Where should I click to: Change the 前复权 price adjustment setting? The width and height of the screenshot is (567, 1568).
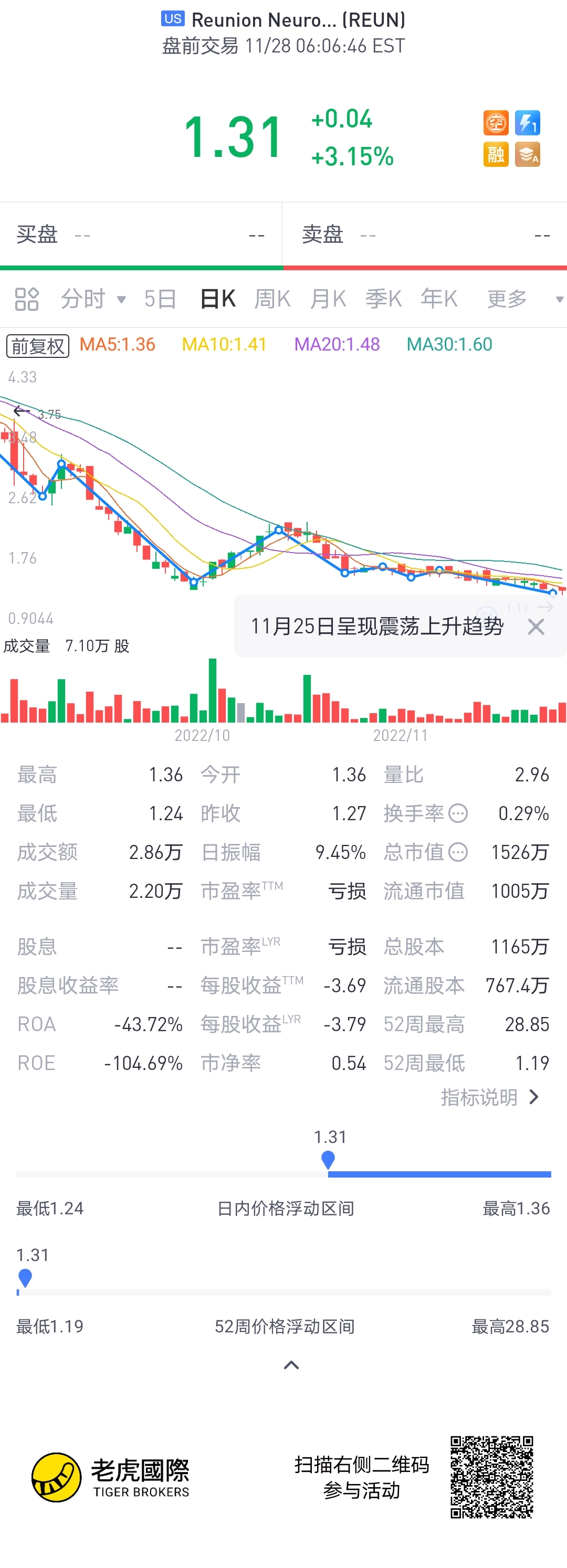38,346
